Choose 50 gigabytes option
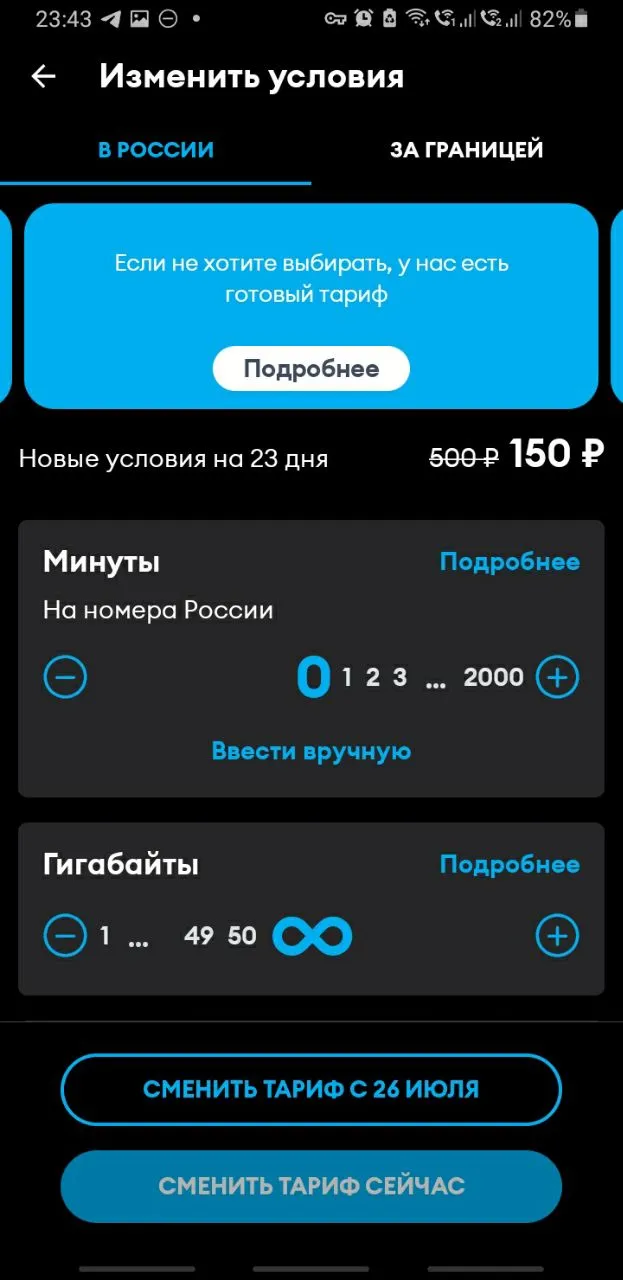This screenshot has width=623, height=1280. (x=242, y=936)
